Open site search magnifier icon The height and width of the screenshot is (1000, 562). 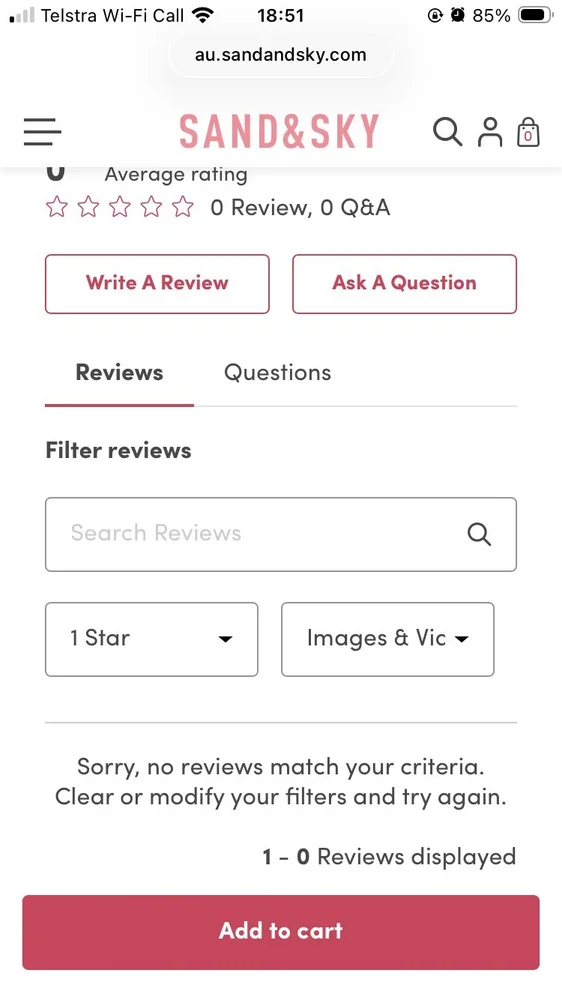click(x=447, y=132)
